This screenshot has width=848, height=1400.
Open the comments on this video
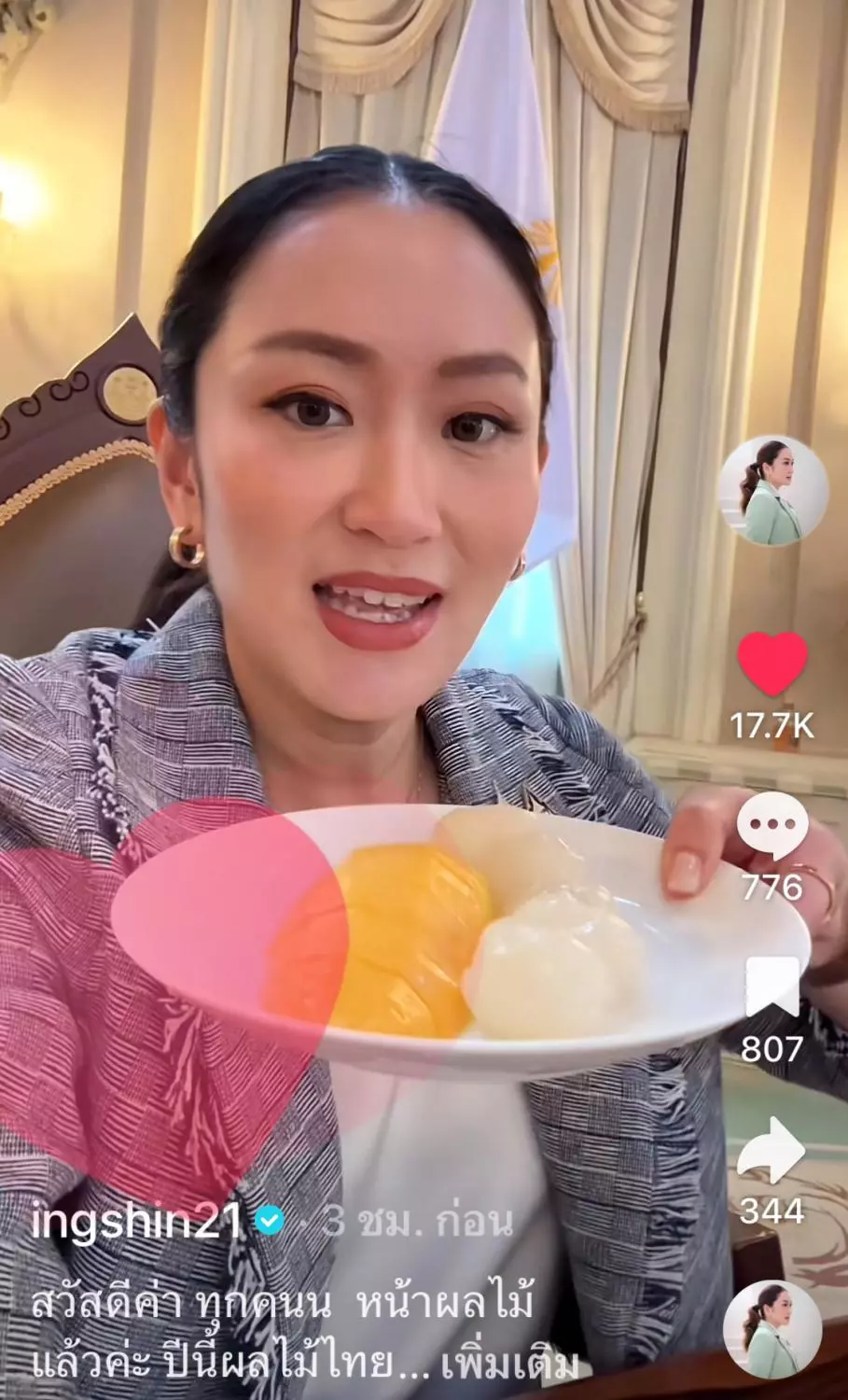[x=772, y=828]
